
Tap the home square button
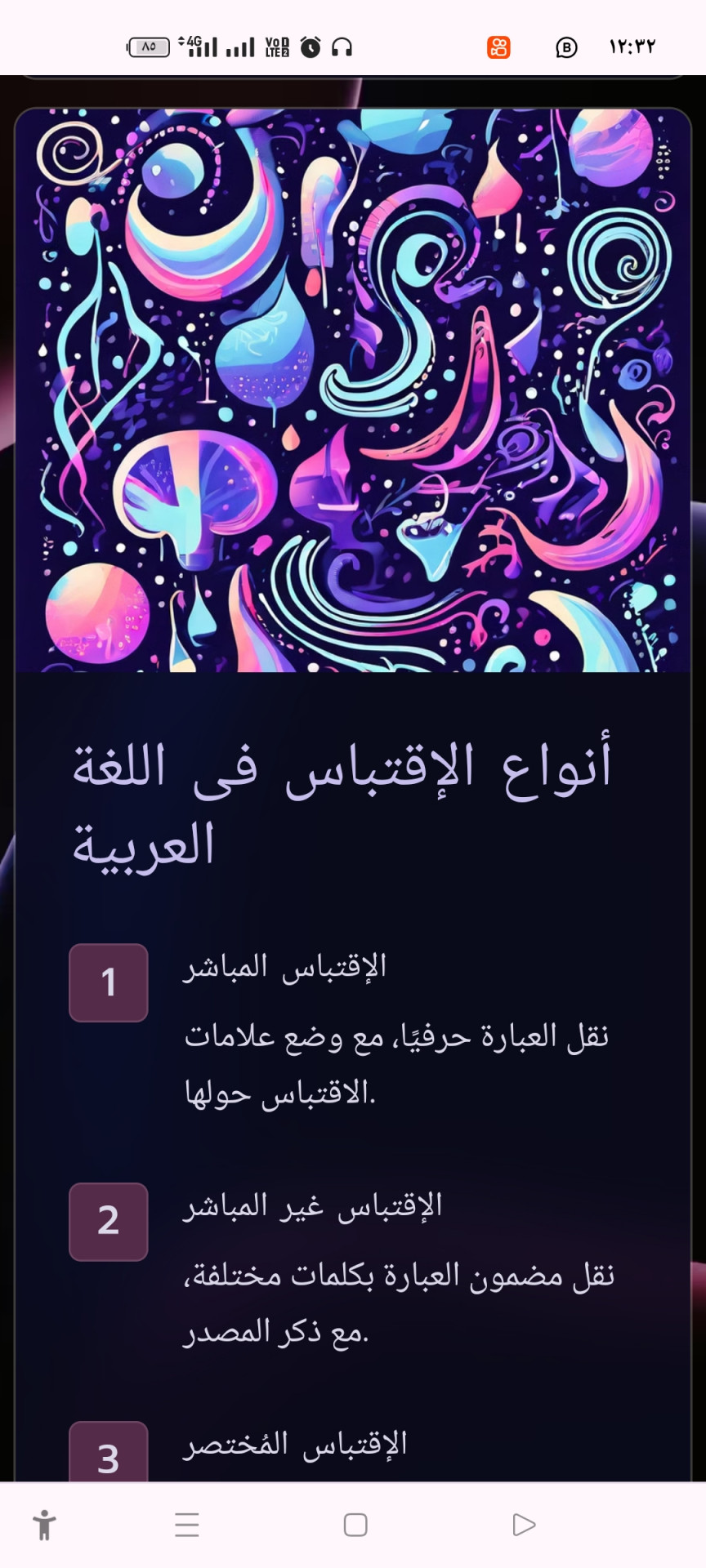pos(355,1525)
